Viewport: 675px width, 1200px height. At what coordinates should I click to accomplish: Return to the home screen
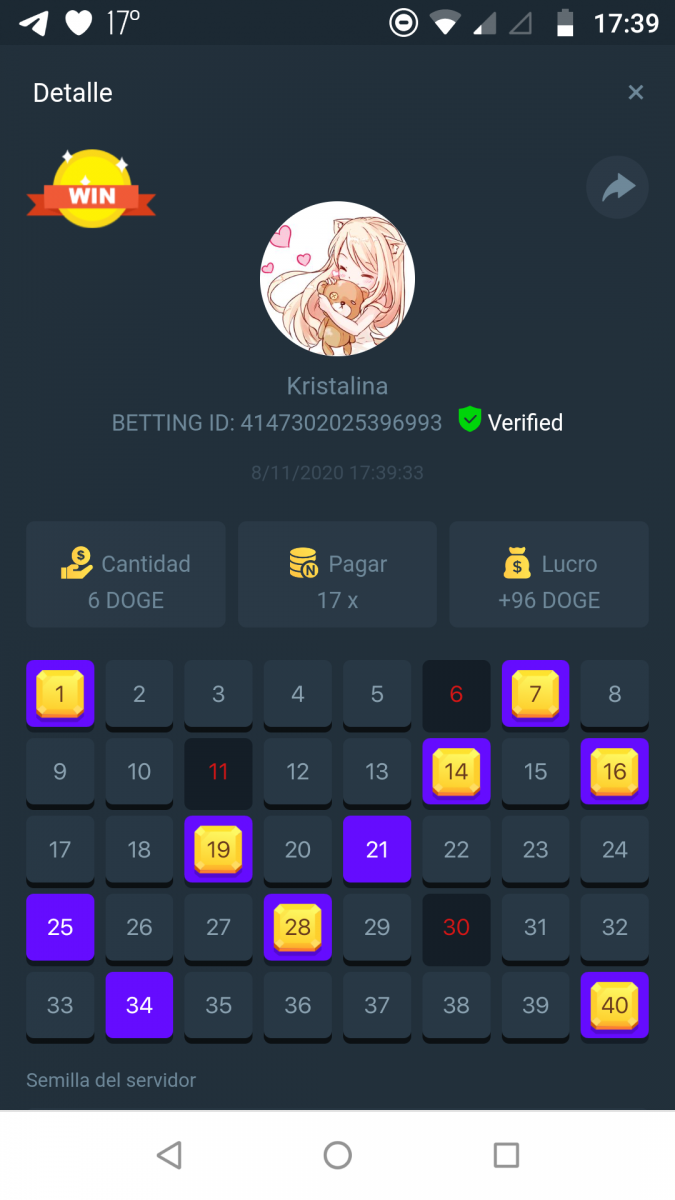coord(337,1156)
